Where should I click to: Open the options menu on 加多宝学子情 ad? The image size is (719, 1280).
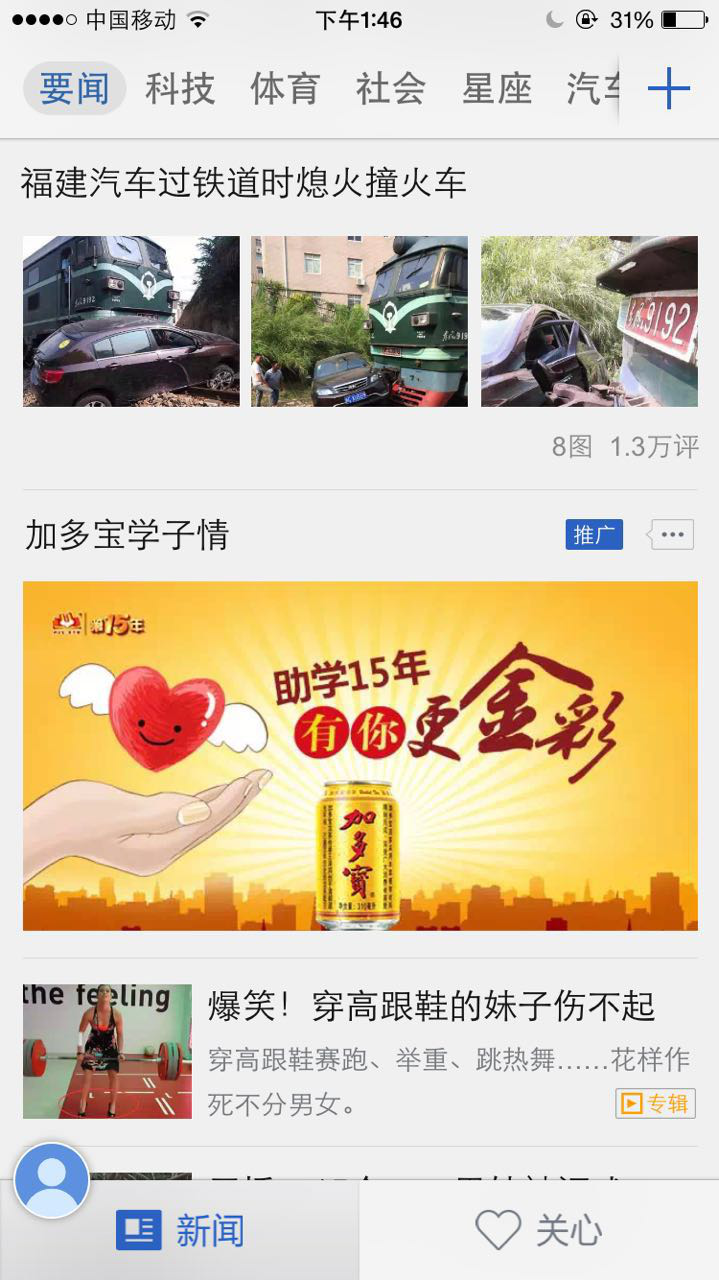click(672, 535)
